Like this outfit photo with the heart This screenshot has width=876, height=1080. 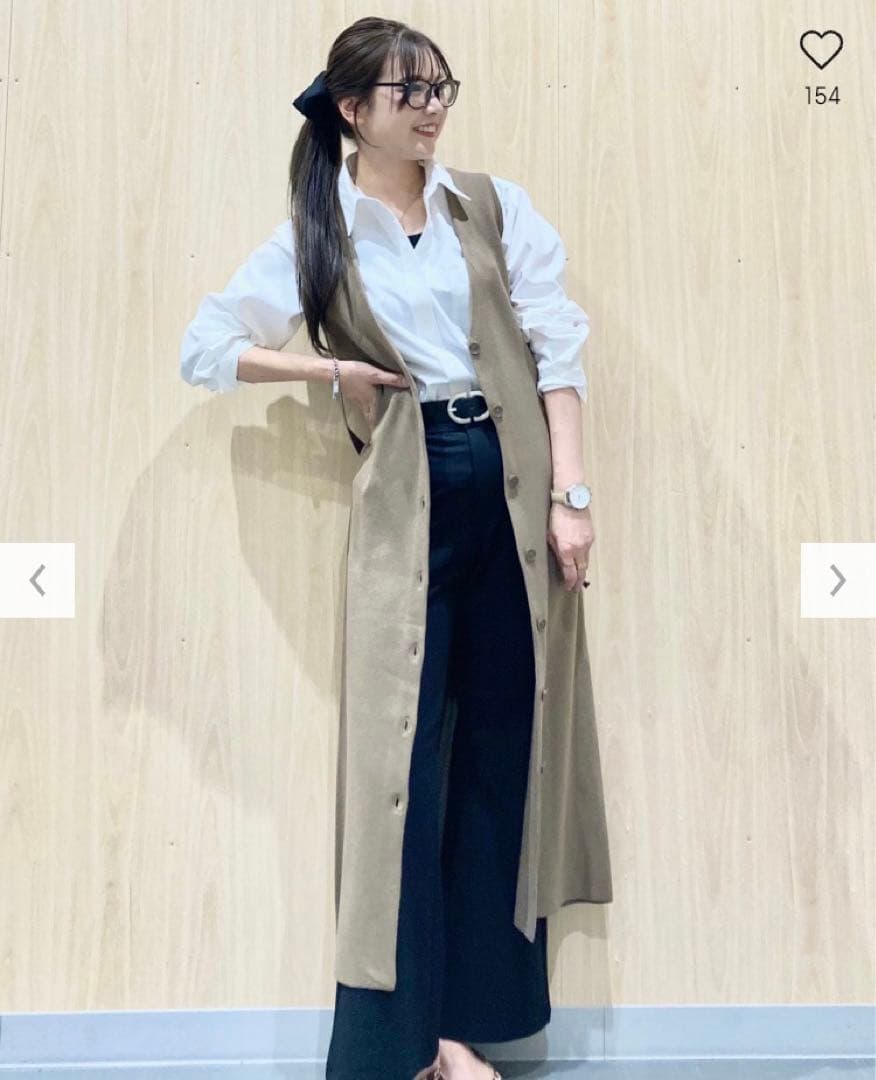tap(820, 49)
